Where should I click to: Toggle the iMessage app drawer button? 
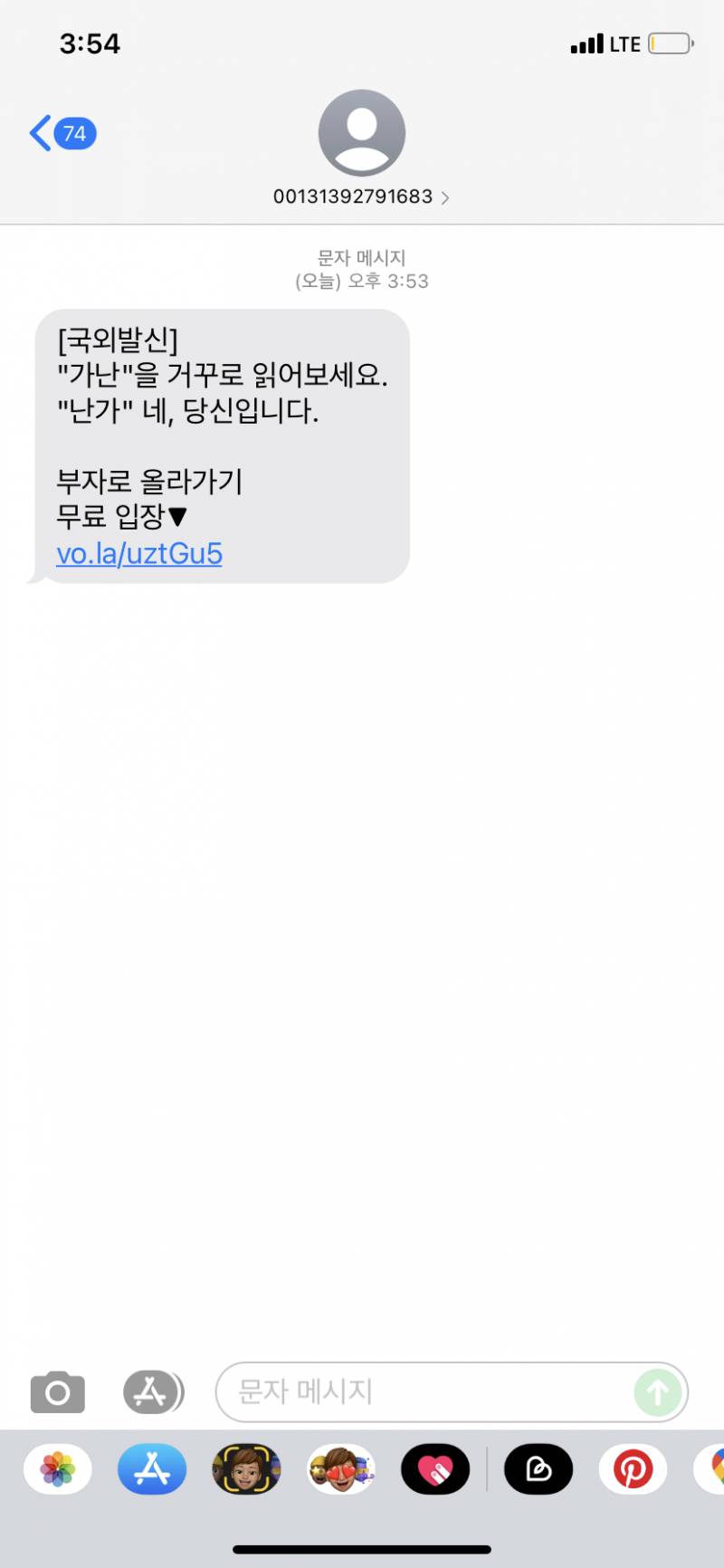coord(153,1391)
